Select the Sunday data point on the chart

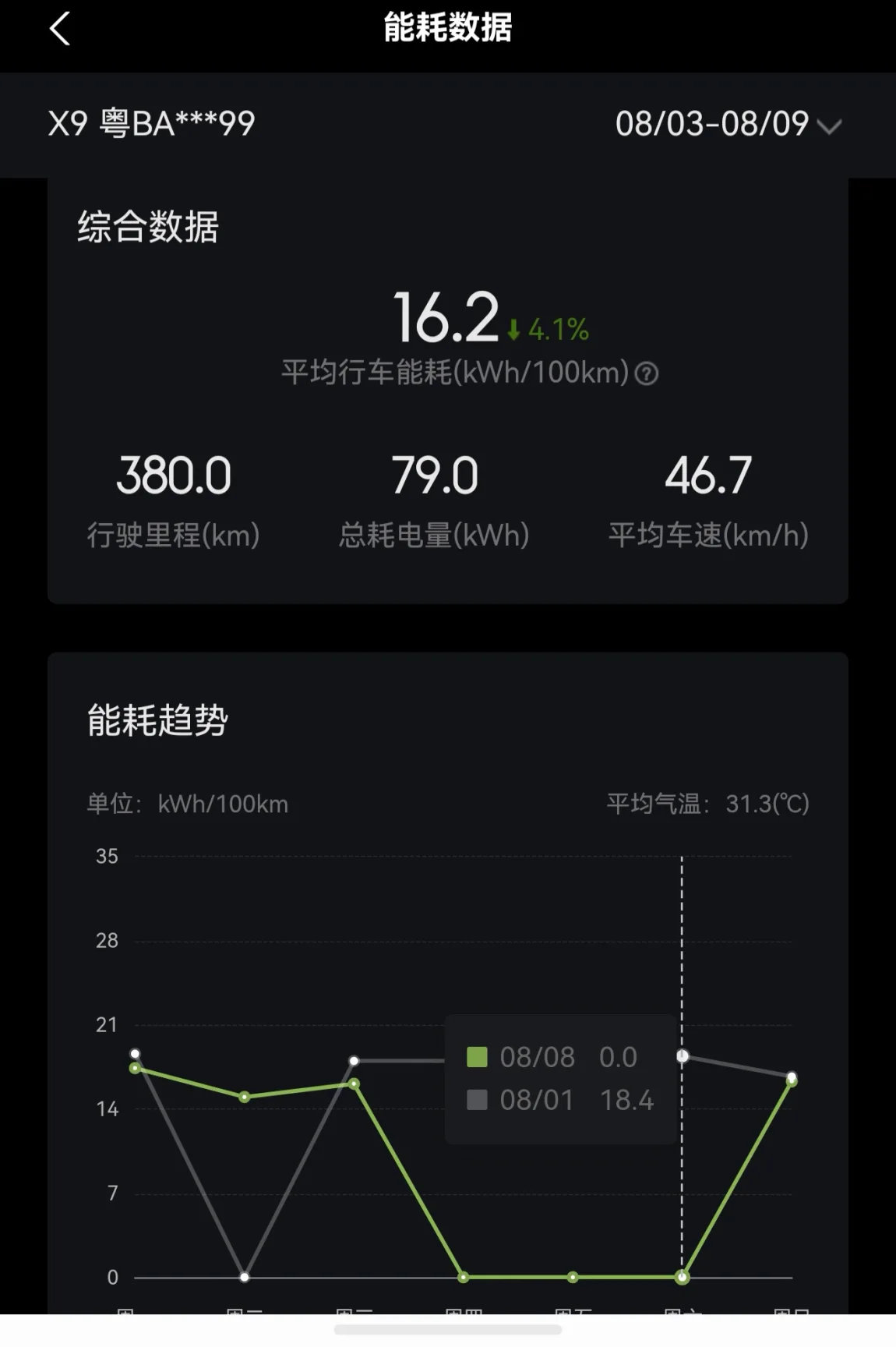[x=791, y=1080]
